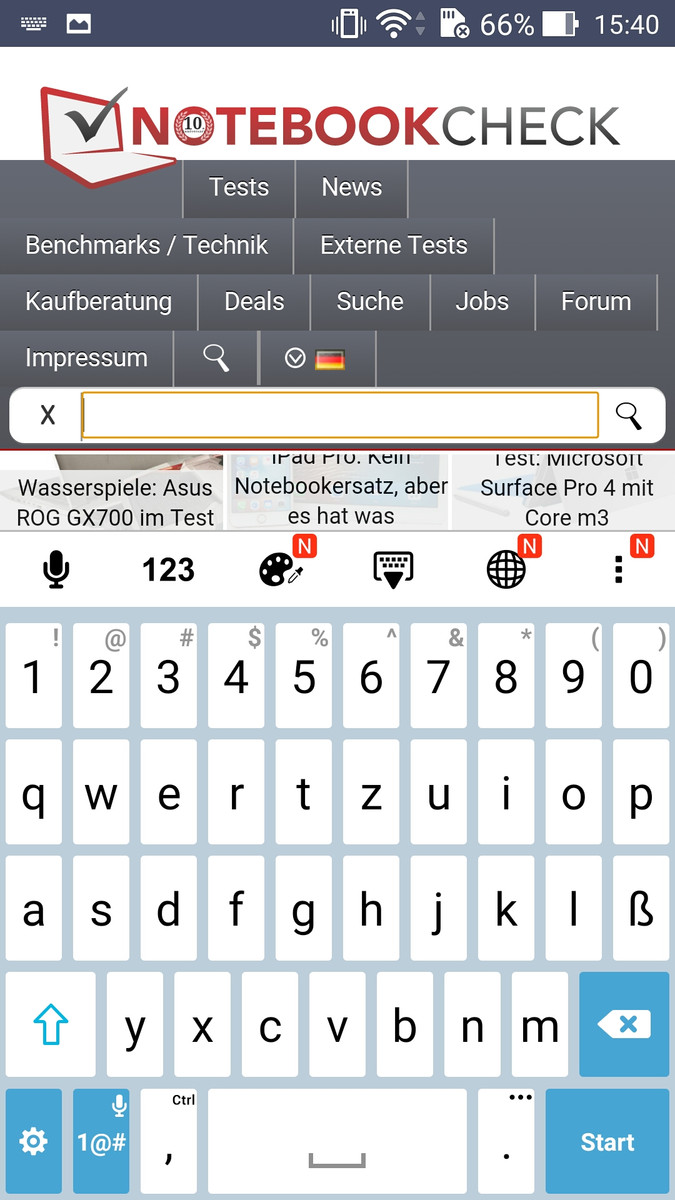Viewport: 675px width, 1200px height.
Task: Open the Deals page
Action: point(254,302)
